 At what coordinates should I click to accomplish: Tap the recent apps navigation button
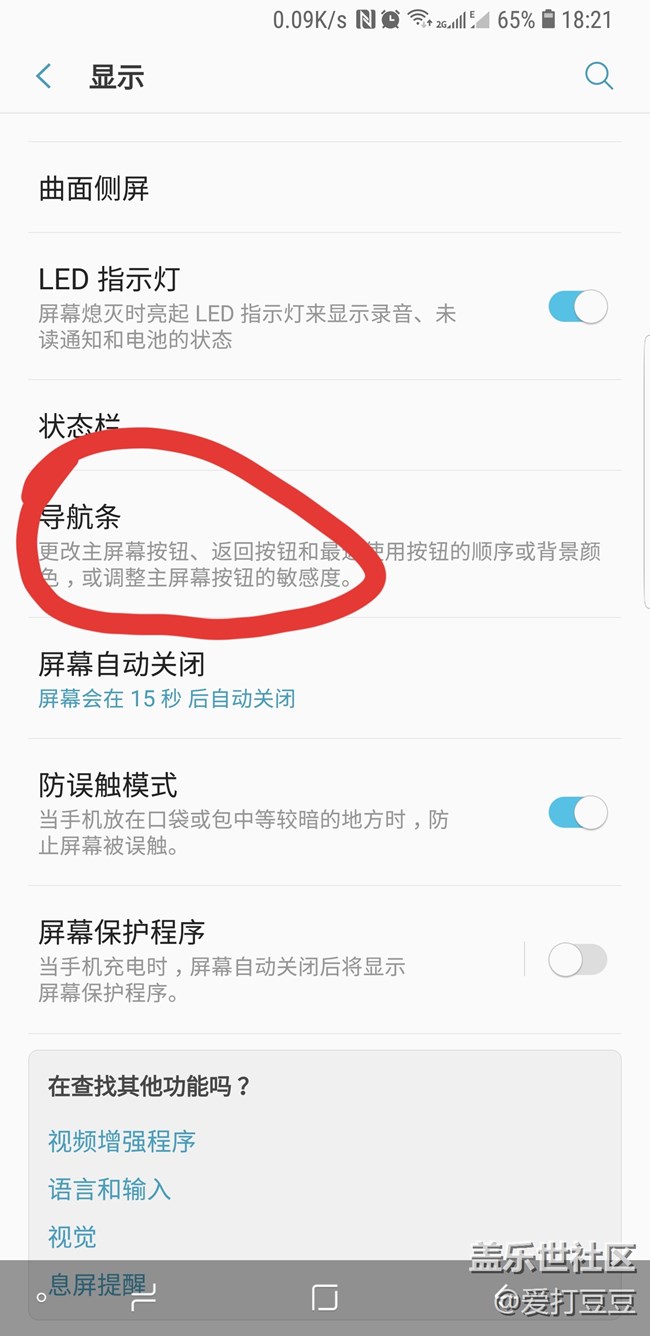click(144, 1297)
